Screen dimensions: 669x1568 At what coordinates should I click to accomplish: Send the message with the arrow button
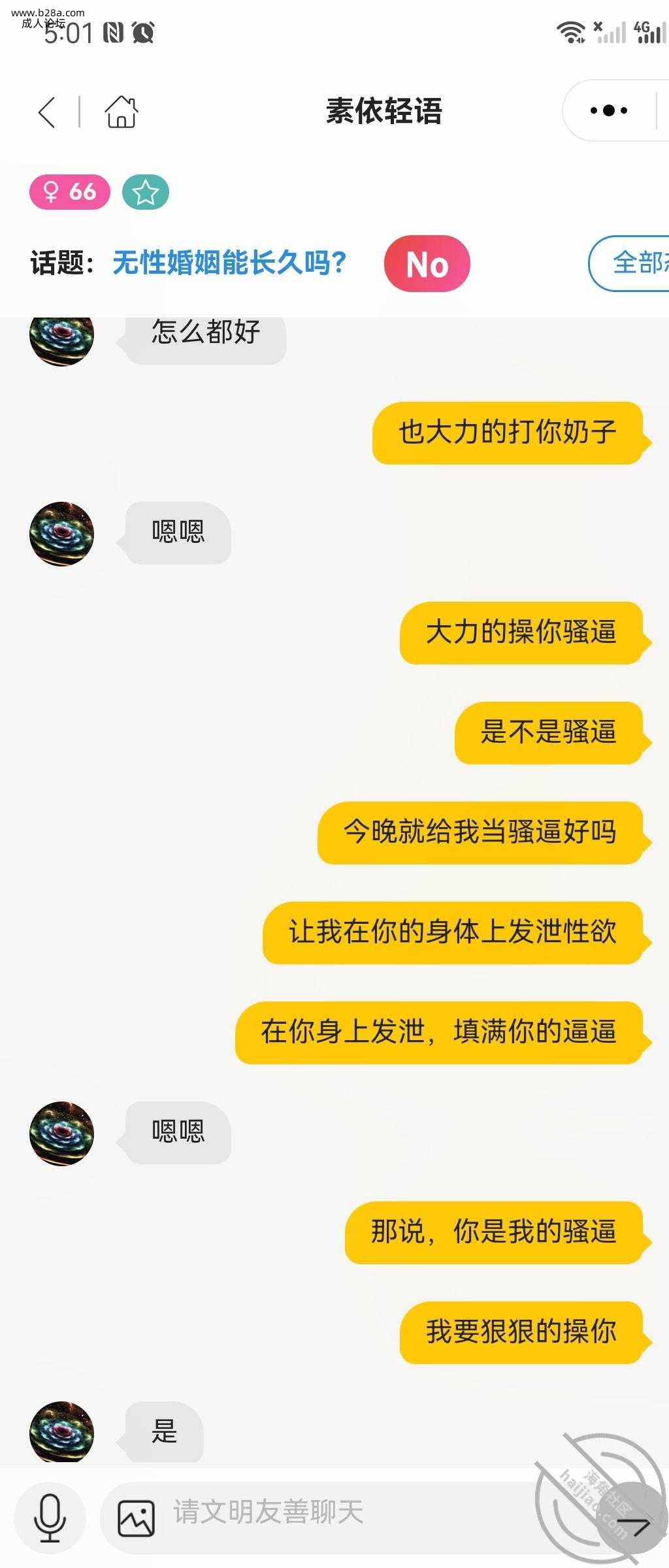[x=631, y=1524]
